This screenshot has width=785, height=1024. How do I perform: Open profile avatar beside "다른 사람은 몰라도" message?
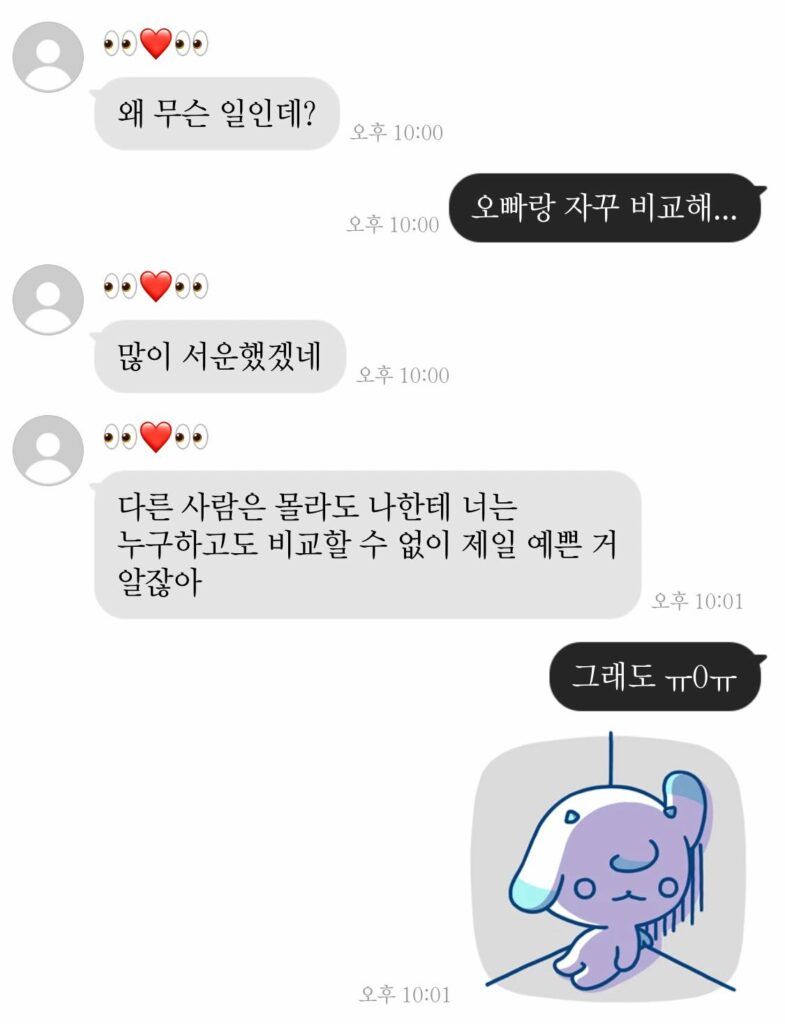[47, 451]
